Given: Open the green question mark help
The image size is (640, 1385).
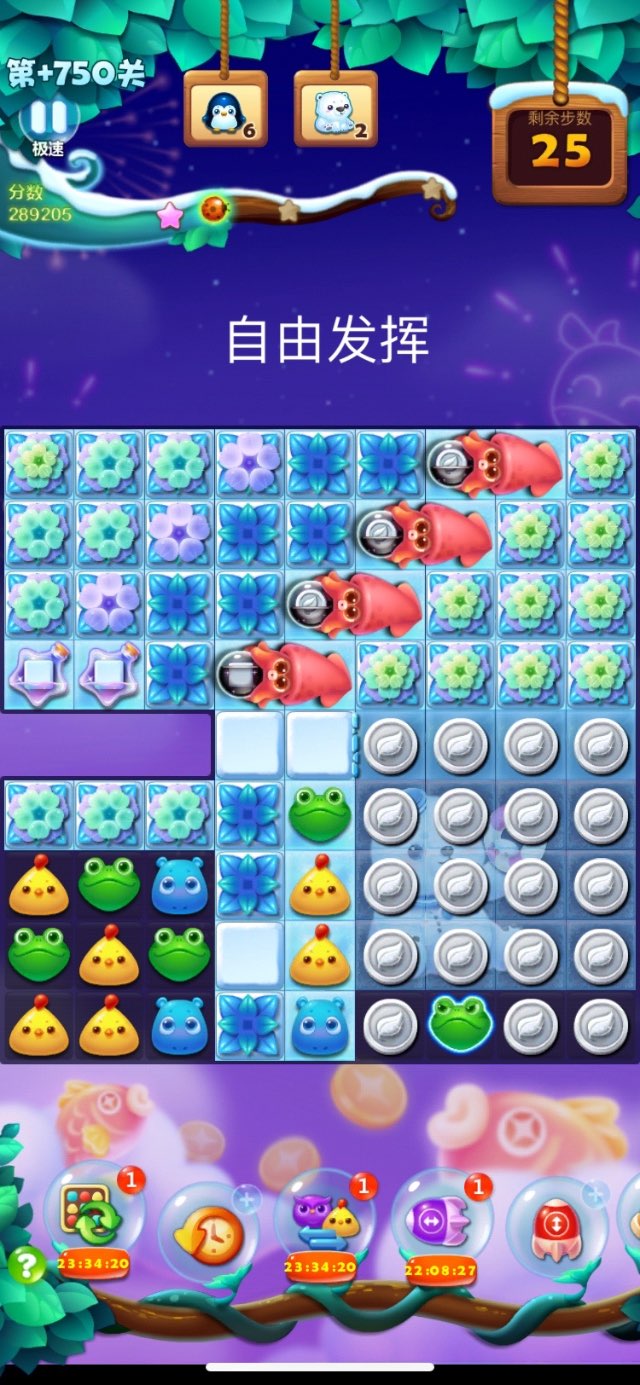Looking at the screenshot, I should click(27, 1265).
